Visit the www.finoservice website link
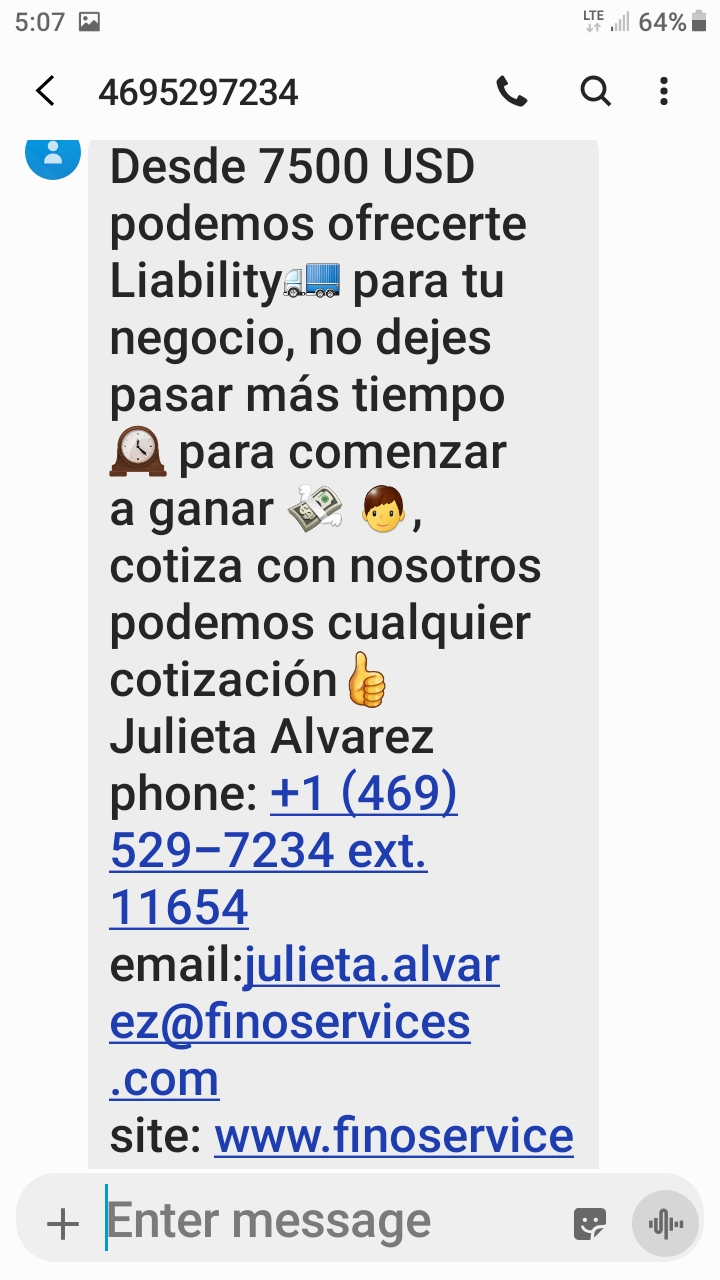The width and height of the screenshot is (720, 1280). [x=394, y=1136]
